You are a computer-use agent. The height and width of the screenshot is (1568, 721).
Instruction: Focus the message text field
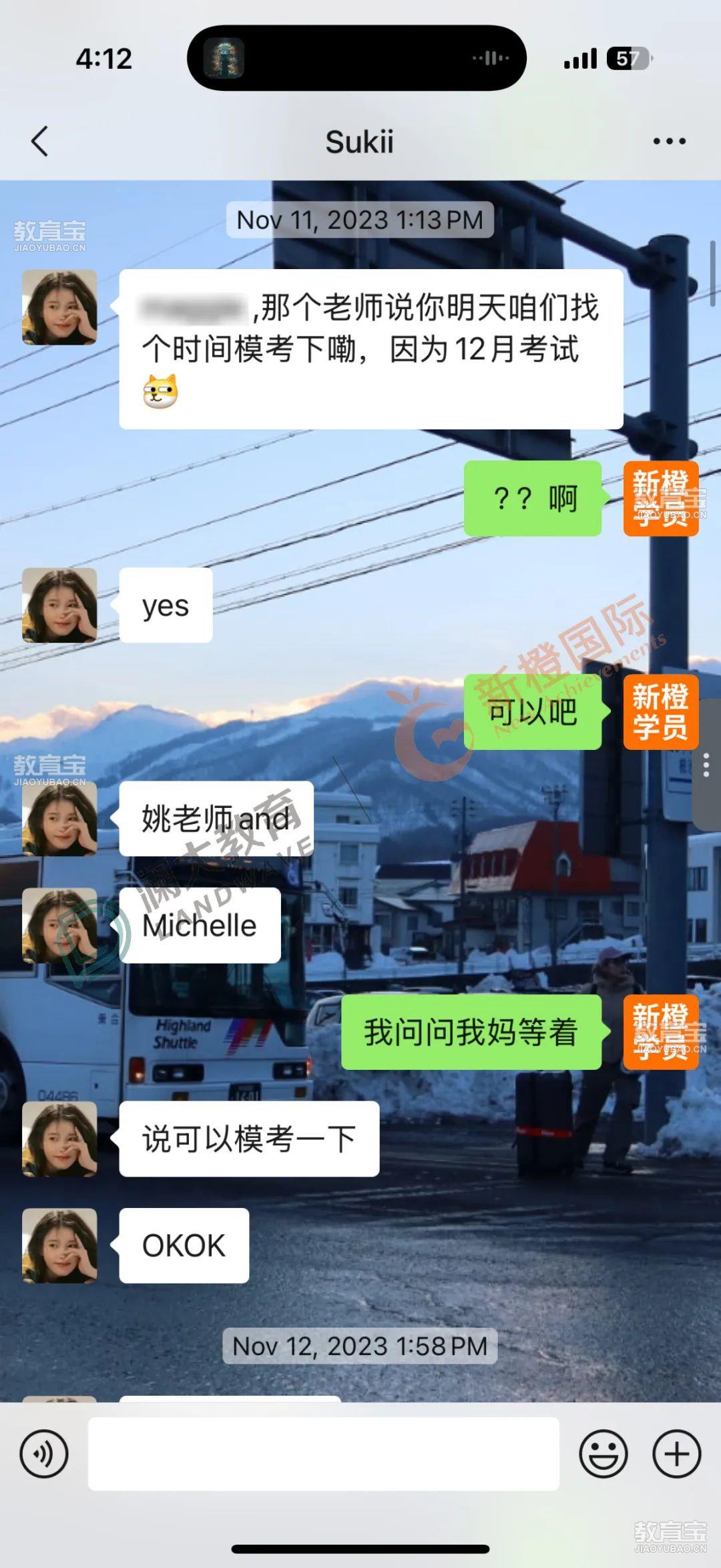(x=323, y=1454)
